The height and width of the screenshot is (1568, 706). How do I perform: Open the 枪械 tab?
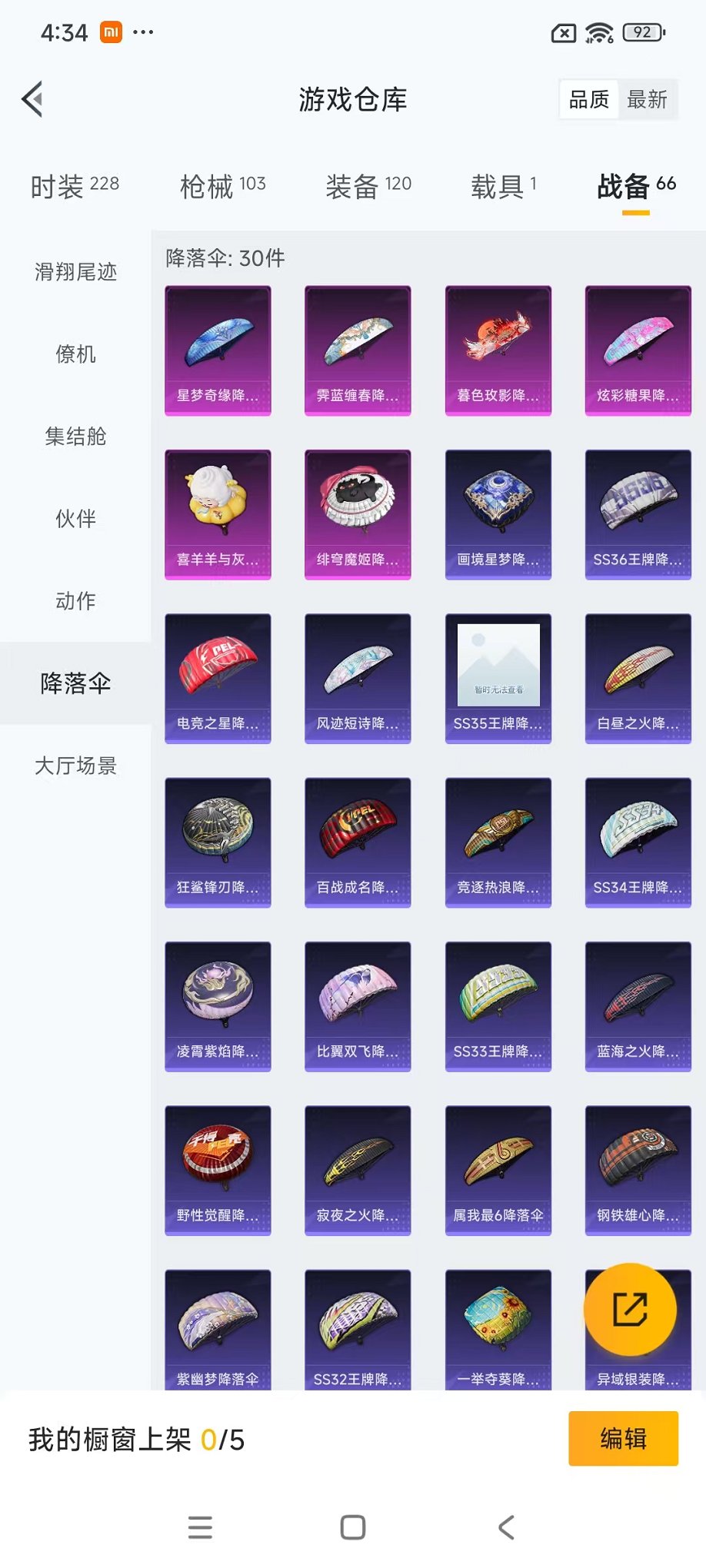[x=222, y=185]
